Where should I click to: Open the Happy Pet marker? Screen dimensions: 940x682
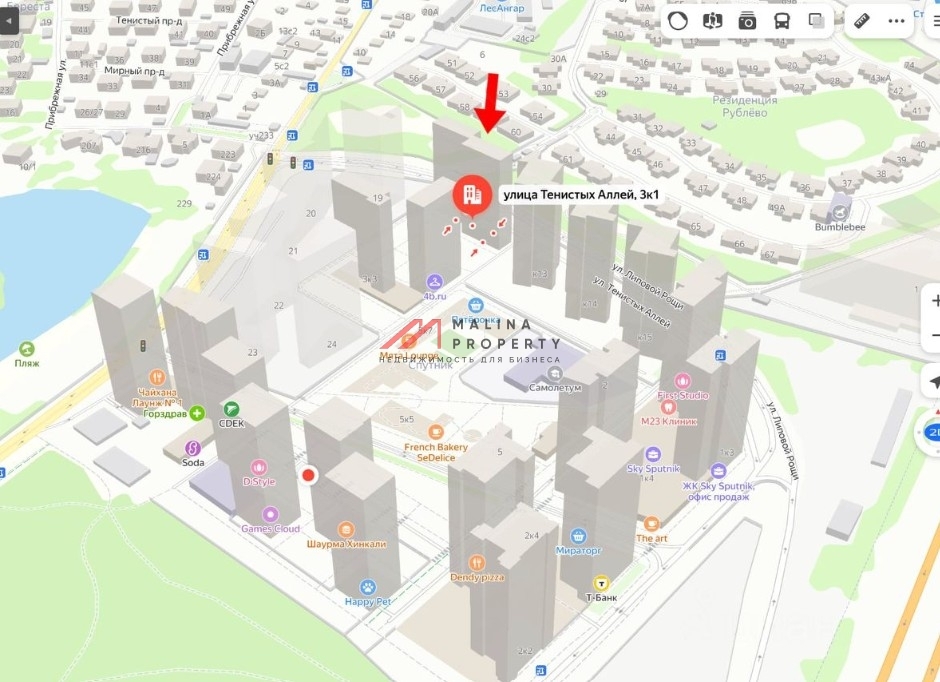click(368, 587)
